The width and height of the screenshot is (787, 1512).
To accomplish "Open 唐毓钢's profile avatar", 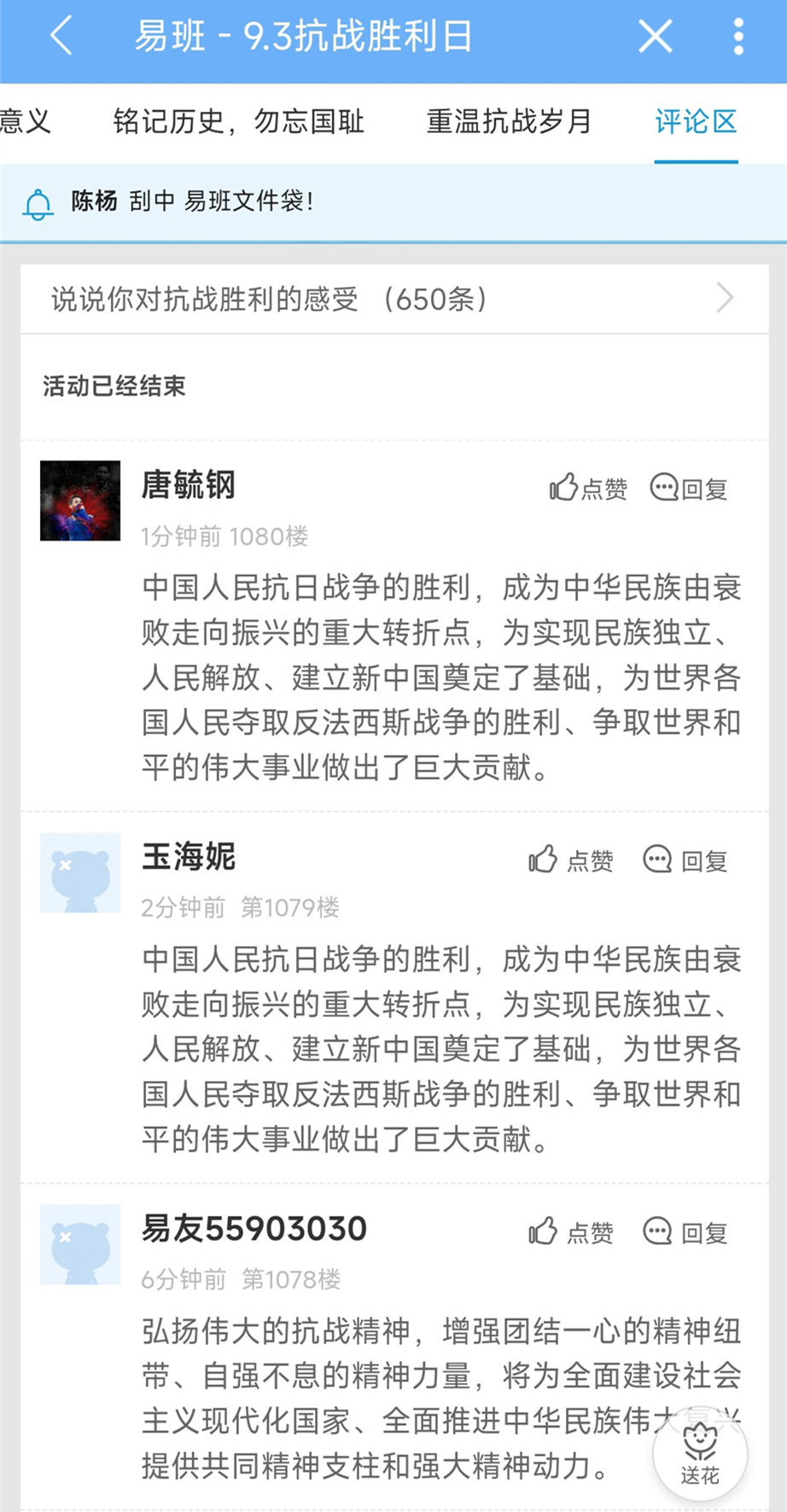I will 80,501.
